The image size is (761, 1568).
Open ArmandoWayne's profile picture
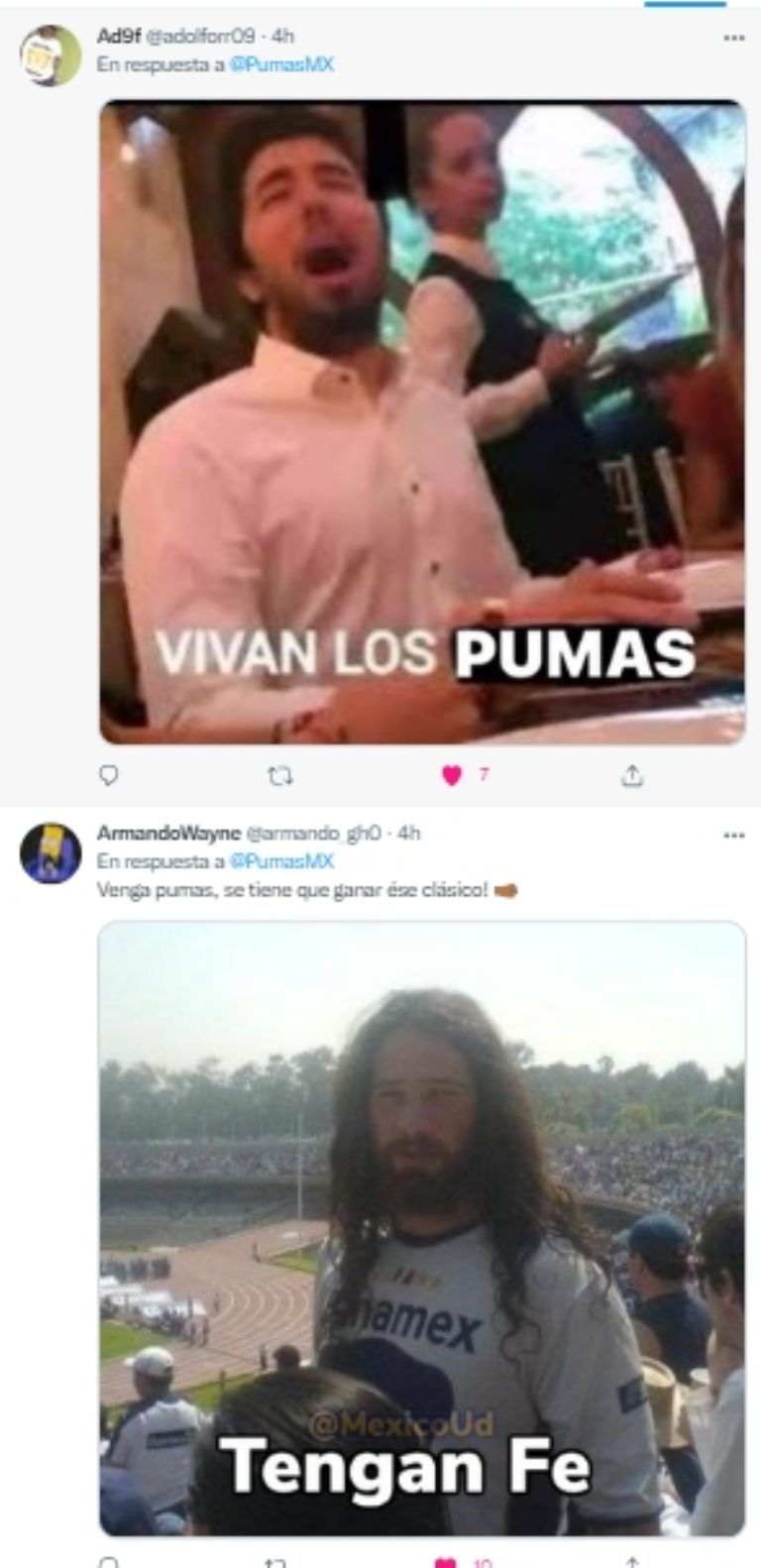click(51, 852)
